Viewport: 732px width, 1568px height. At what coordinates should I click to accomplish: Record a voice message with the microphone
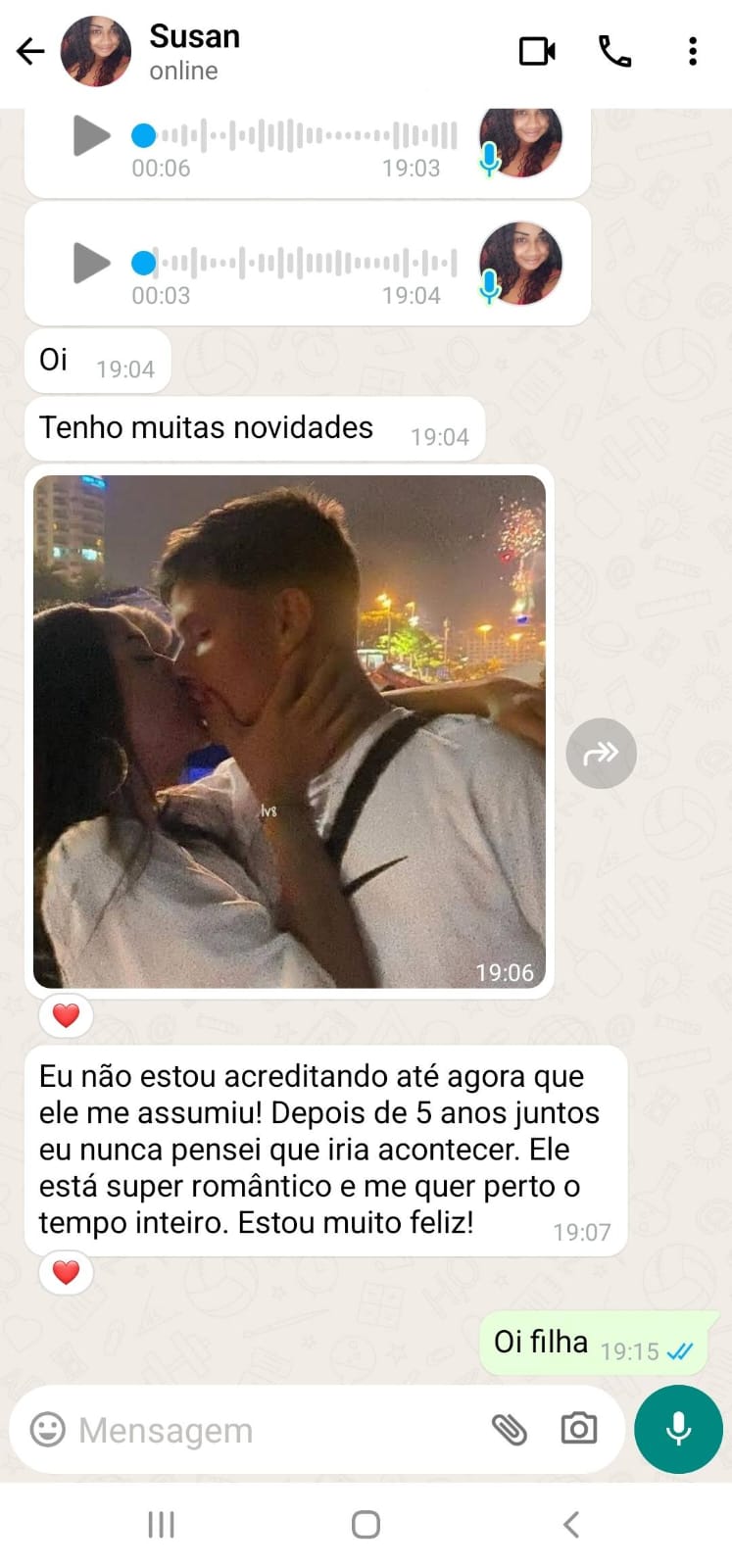click(678, 1429)
